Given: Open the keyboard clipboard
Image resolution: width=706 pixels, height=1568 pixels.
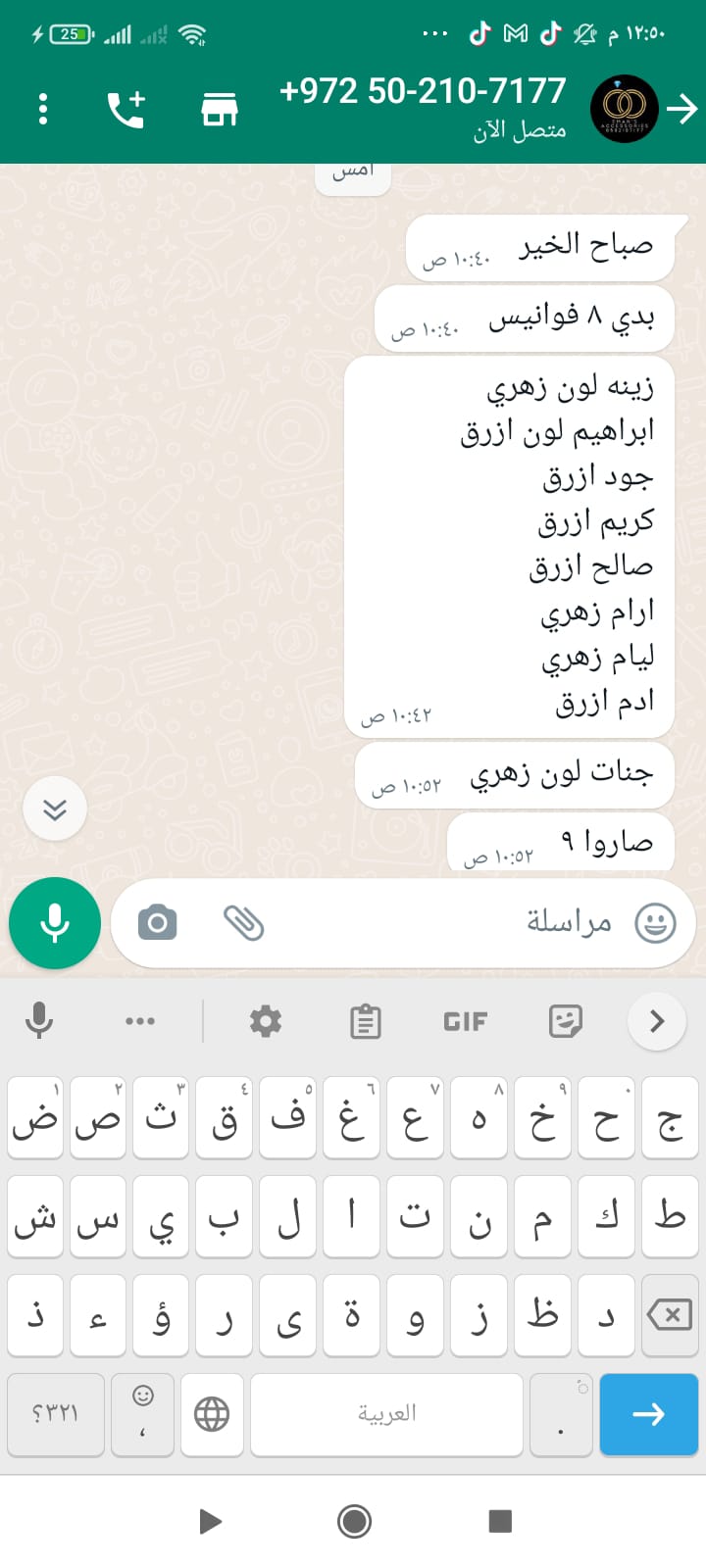Looking at the screenshot, I should tap(366, 1021).
